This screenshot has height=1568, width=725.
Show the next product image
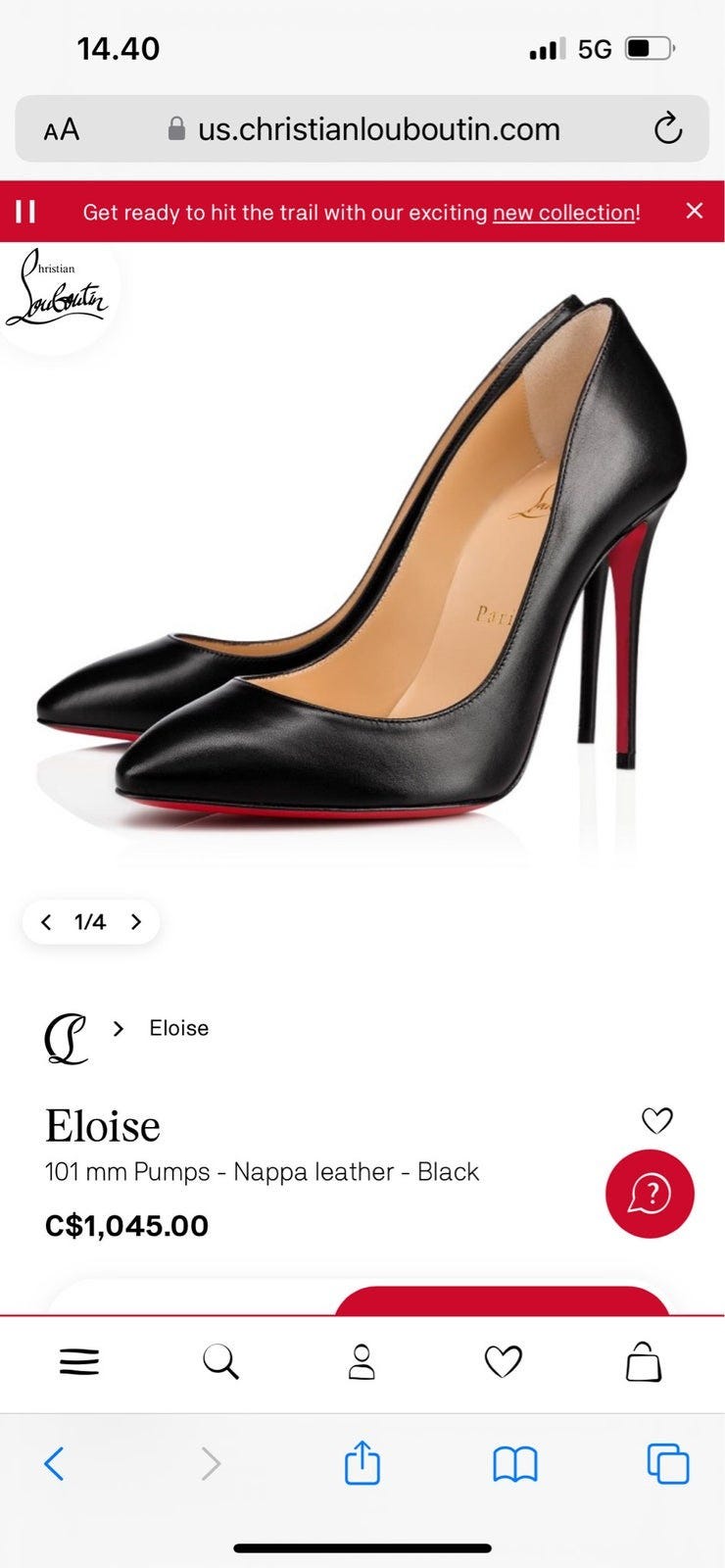tap(136, 921)
